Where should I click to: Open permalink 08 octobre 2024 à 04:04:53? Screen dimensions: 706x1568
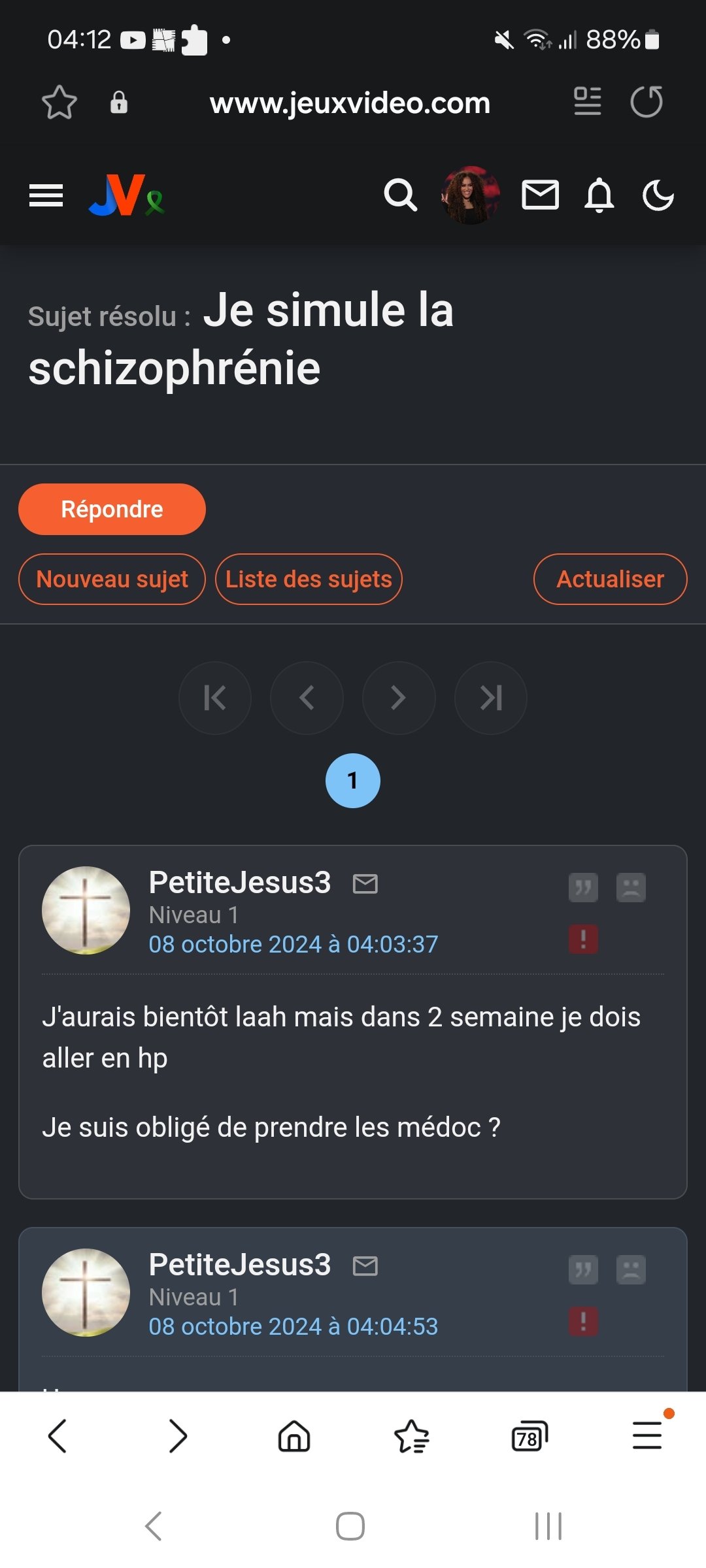point(294,1326)
